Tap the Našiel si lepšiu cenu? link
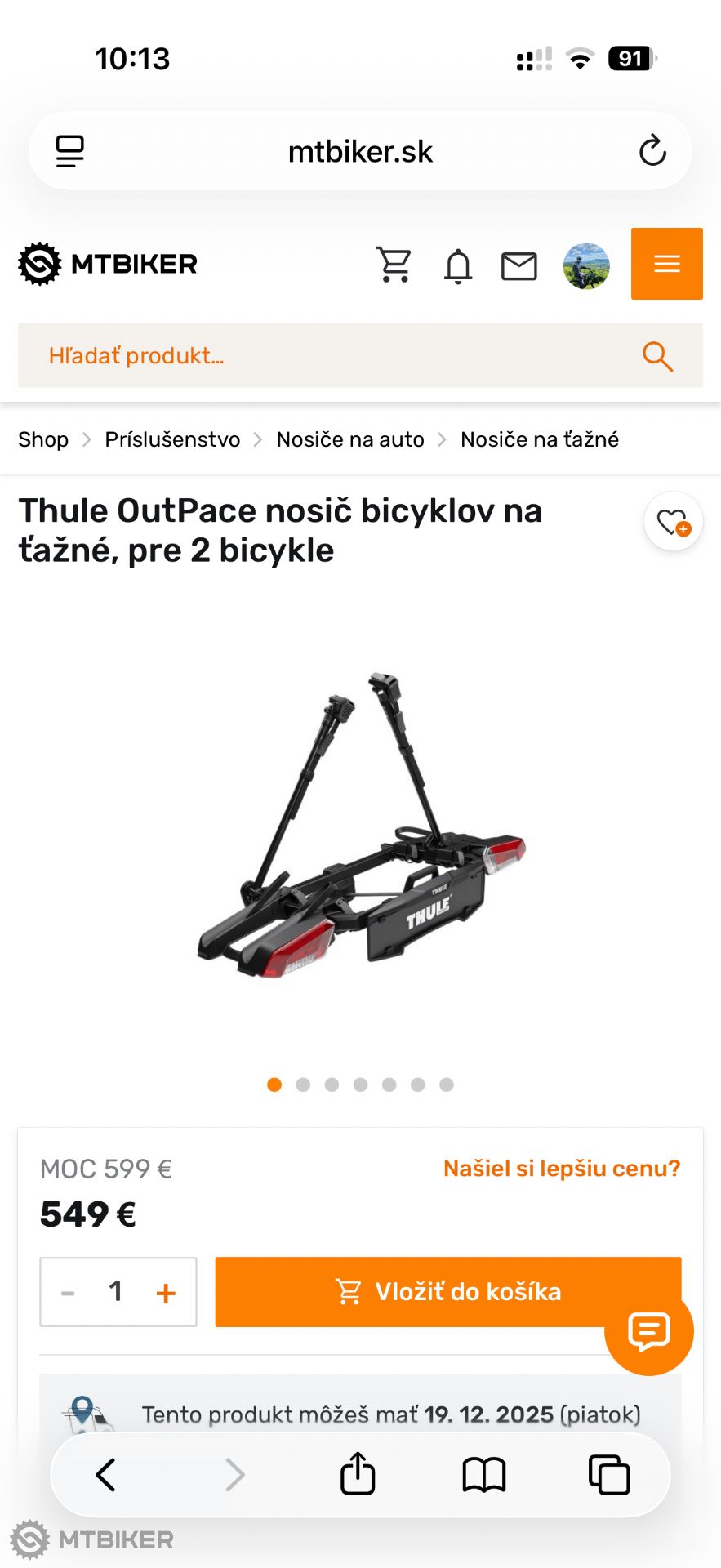This screenshot has height=1568, width=721. pos(561,1169)
